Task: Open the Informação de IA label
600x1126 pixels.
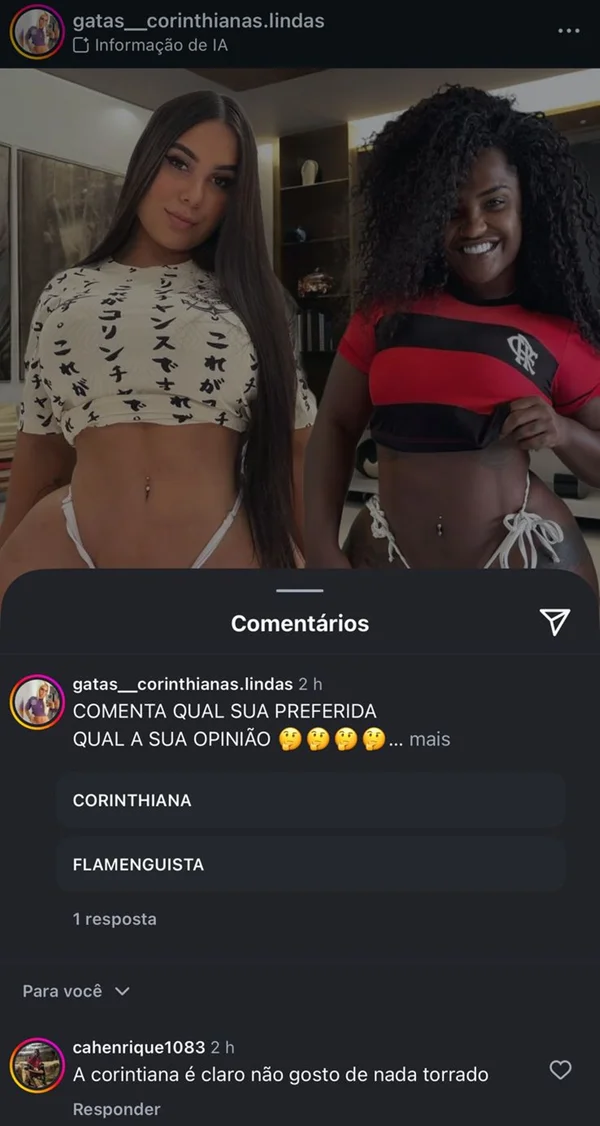Action: point(151,45)
